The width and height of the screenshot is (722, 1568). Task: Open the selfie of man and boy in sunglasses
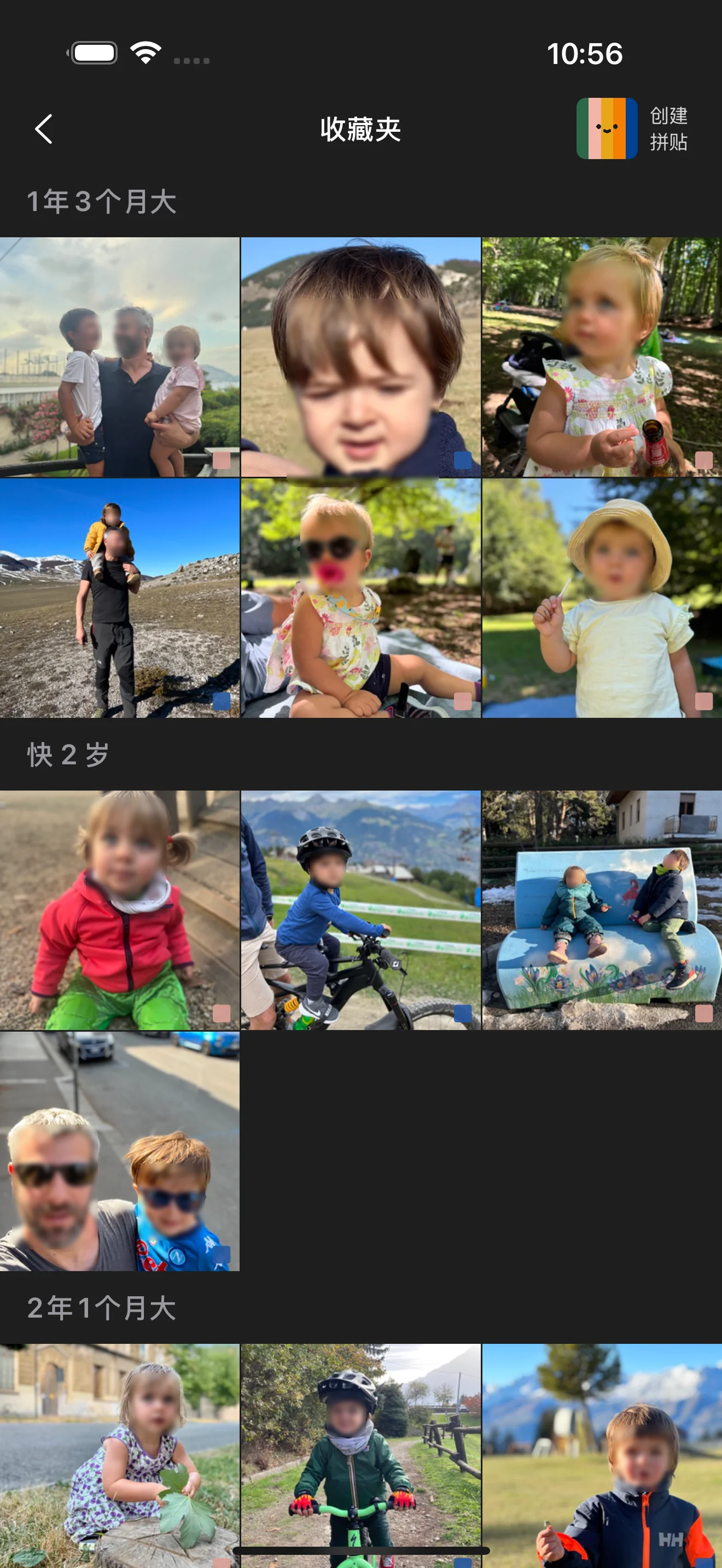[119, 1151]
